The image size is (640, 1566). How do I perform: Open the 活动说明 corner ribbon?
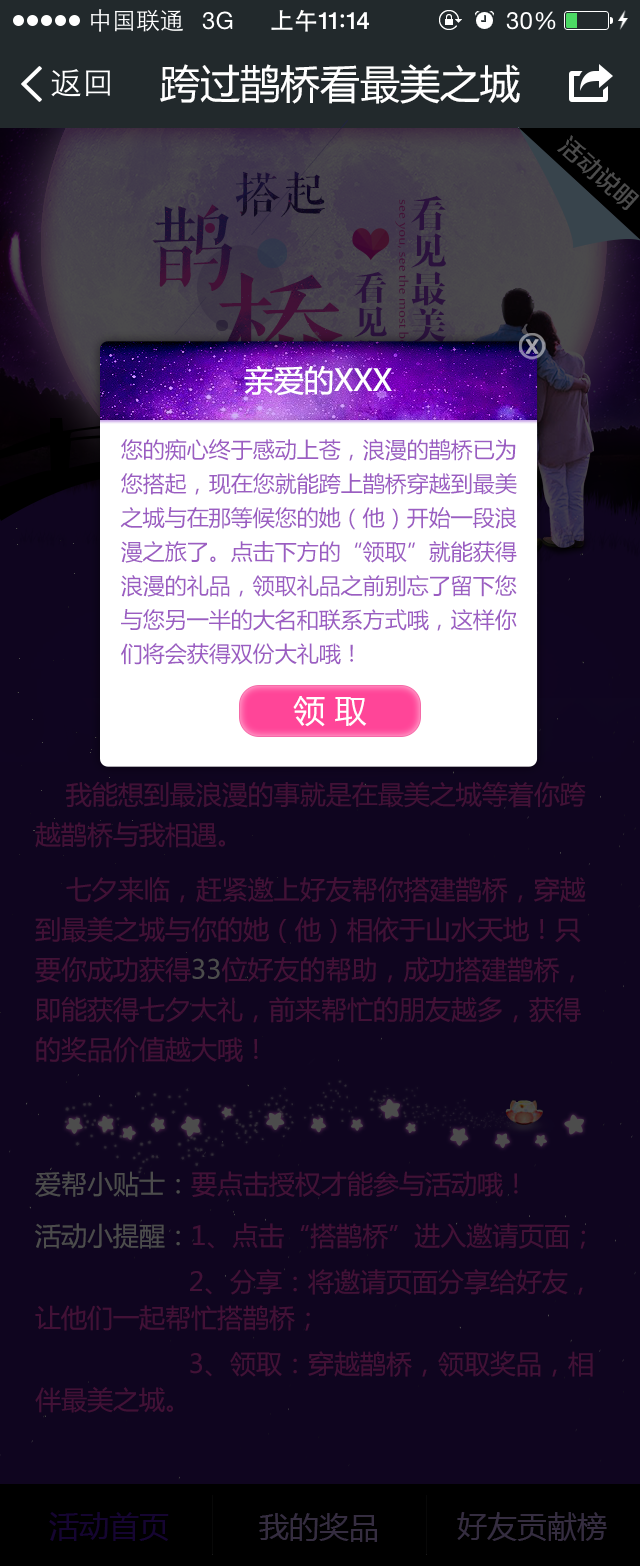(x=598, y=174)
